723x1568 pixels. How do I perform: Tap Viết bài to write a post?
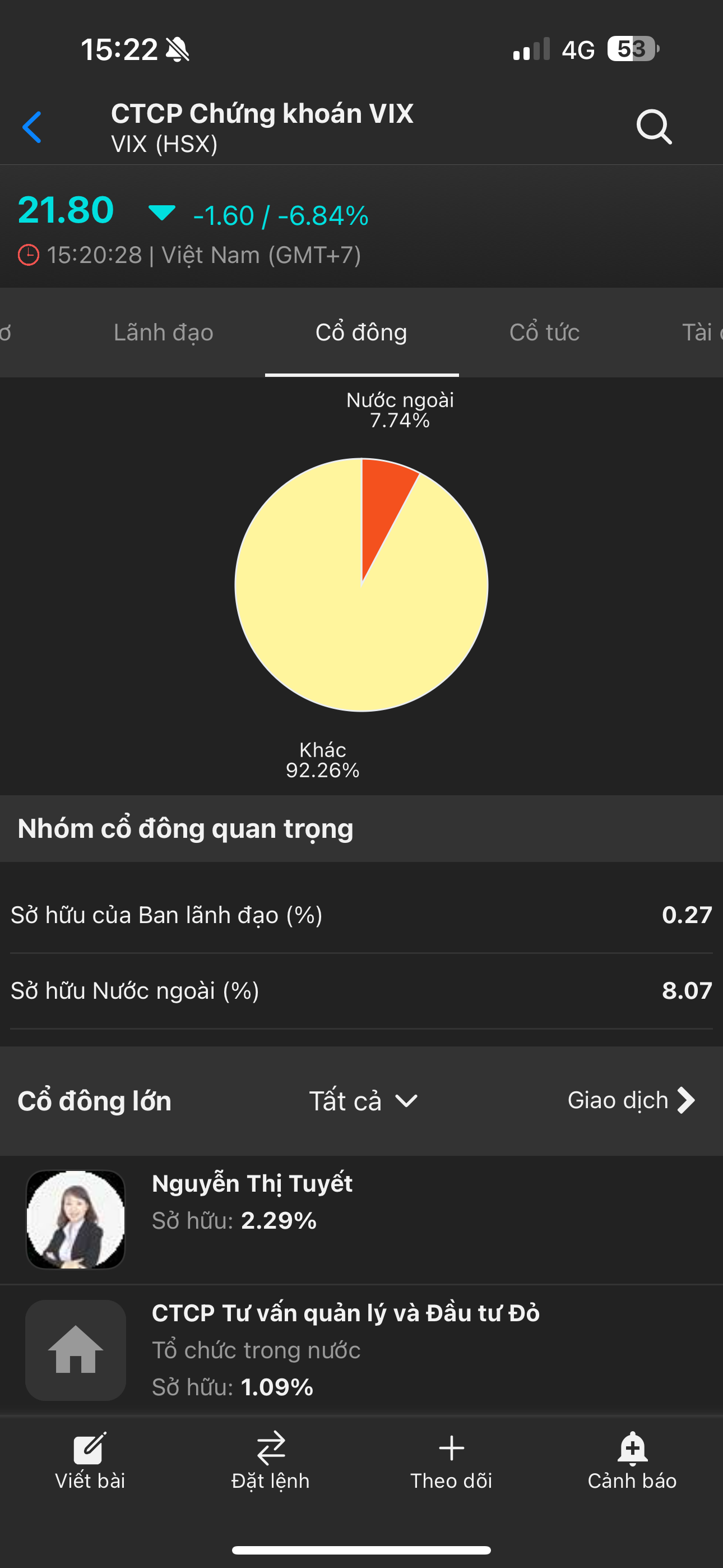coord(90,1461)
